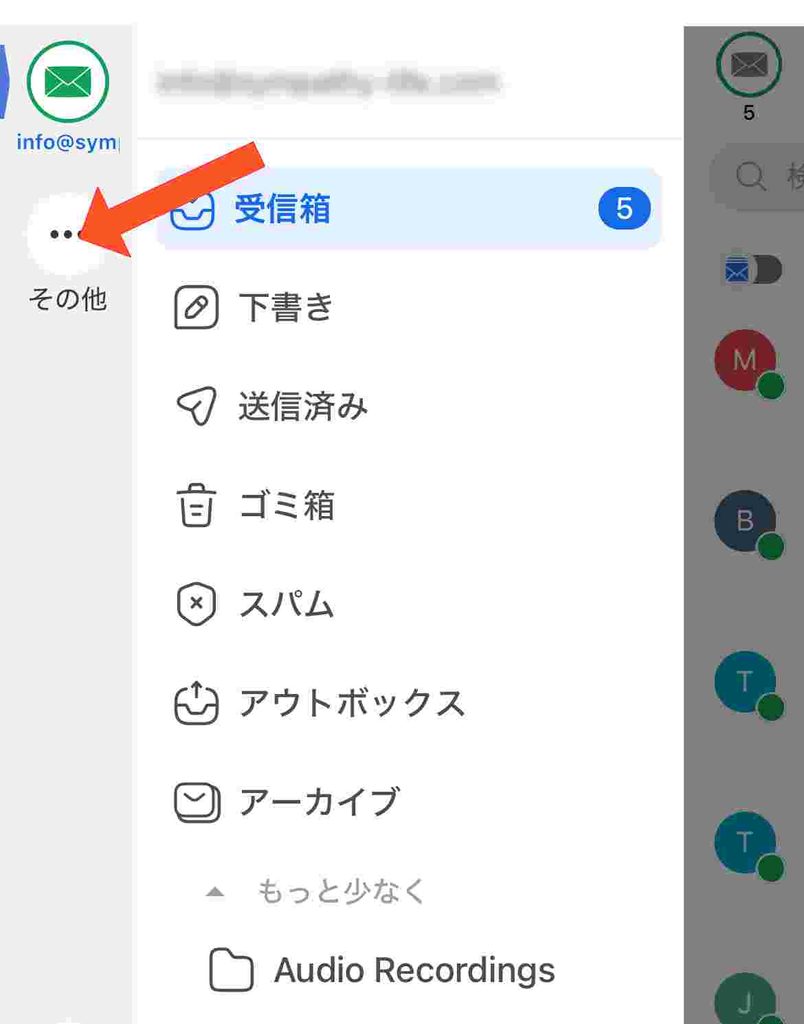Open the Audio Recordings folder
The image size is (804, 1024).
409,970
